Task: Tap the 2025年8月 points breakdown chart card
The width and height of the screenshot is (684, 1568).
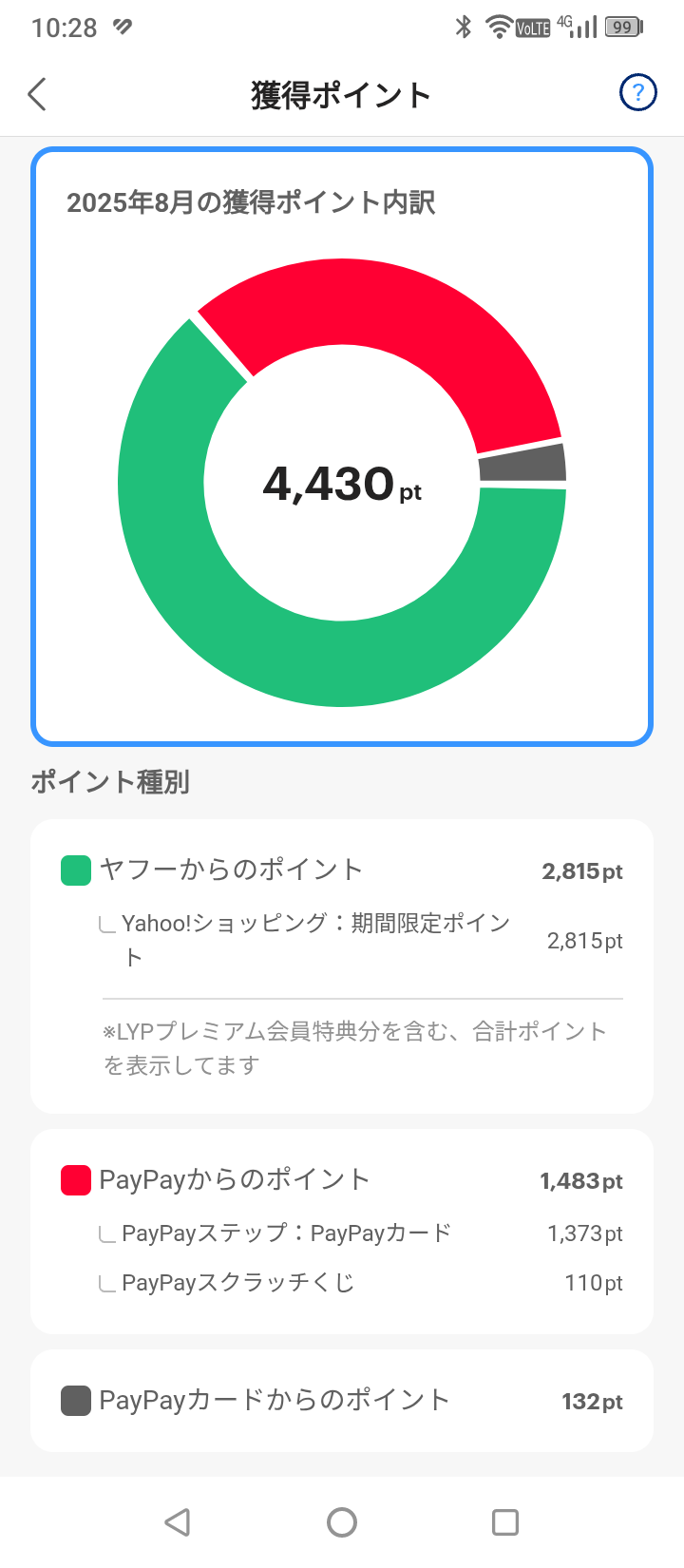Action: pyautogui.click(x=342, y=447)
